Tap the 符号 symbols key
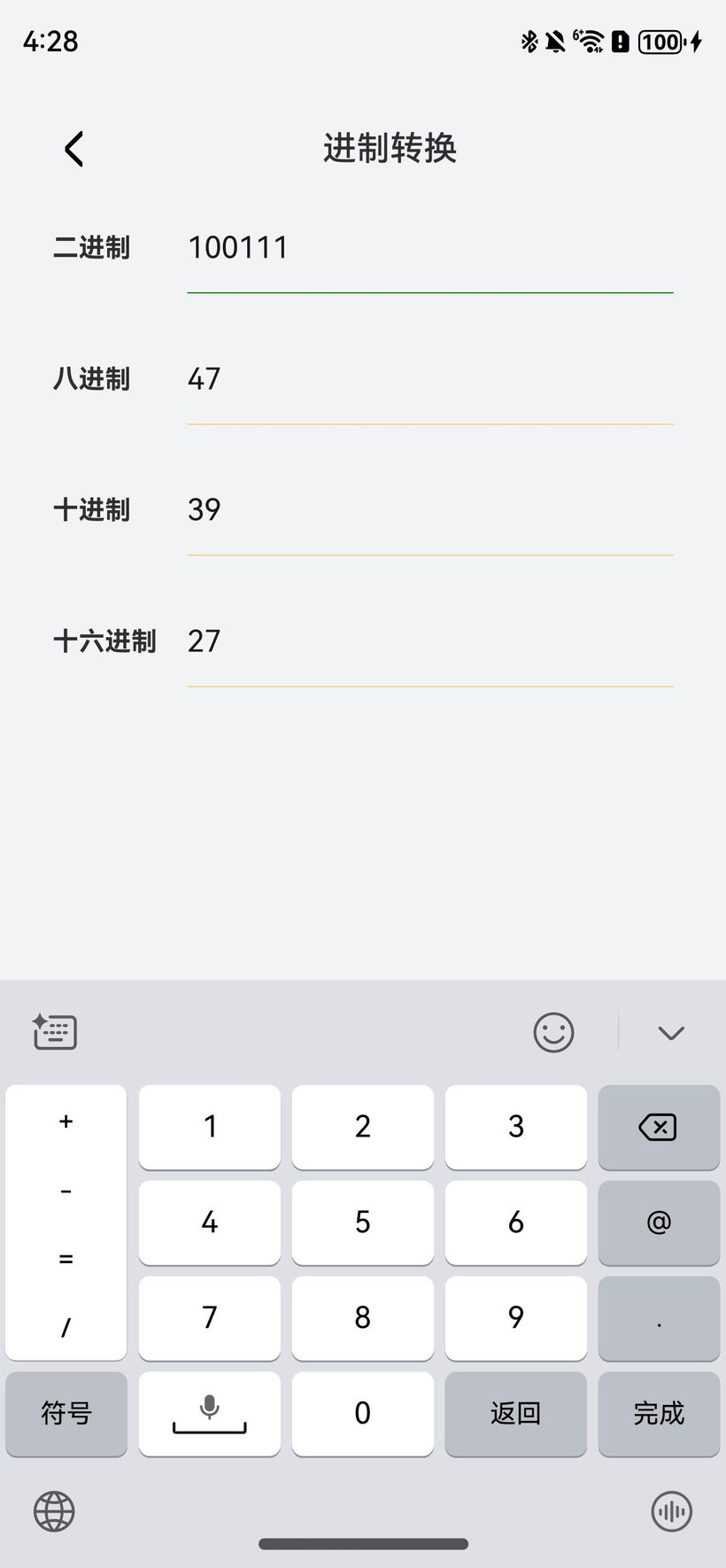The image size is (726, 1568). point(66,1413)
